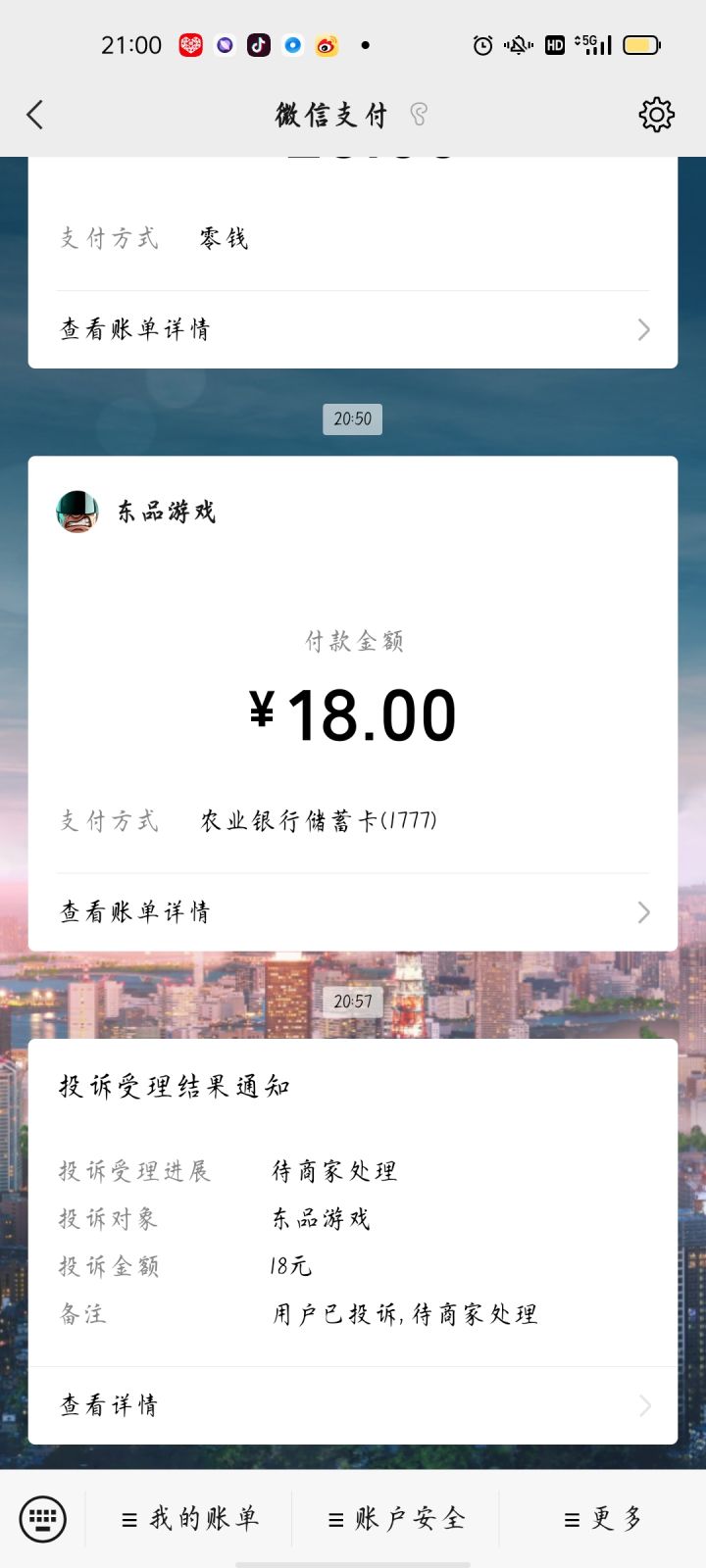Expand the top bill's 查看账单详情 chevron

pyautogui.click(x=643, y=329)
